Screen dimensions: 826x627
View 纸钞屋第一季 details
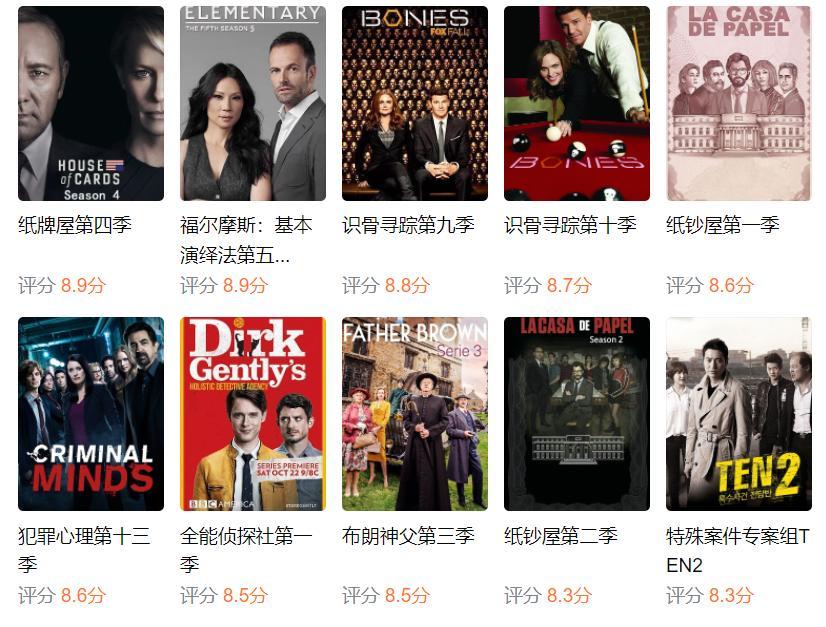tap(739, 104)
